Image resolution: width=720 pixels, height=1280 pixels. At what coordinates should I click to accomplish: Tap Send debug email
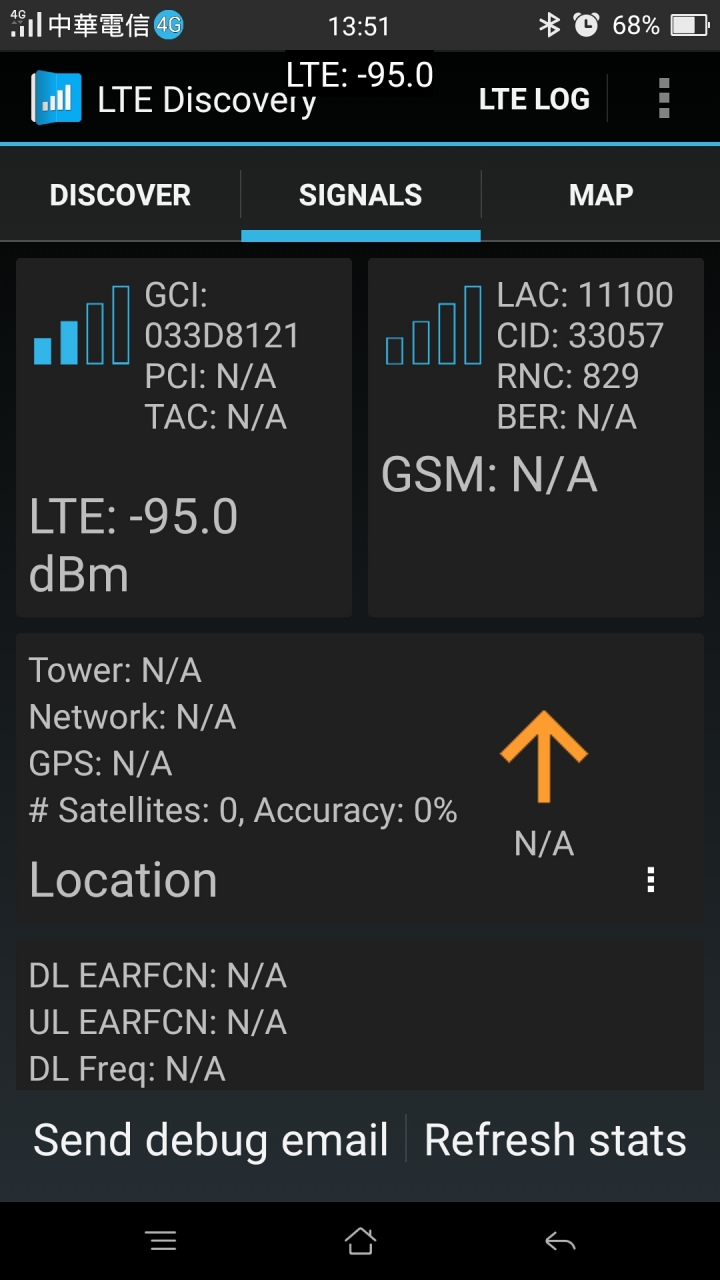(x=211, y=1140)
